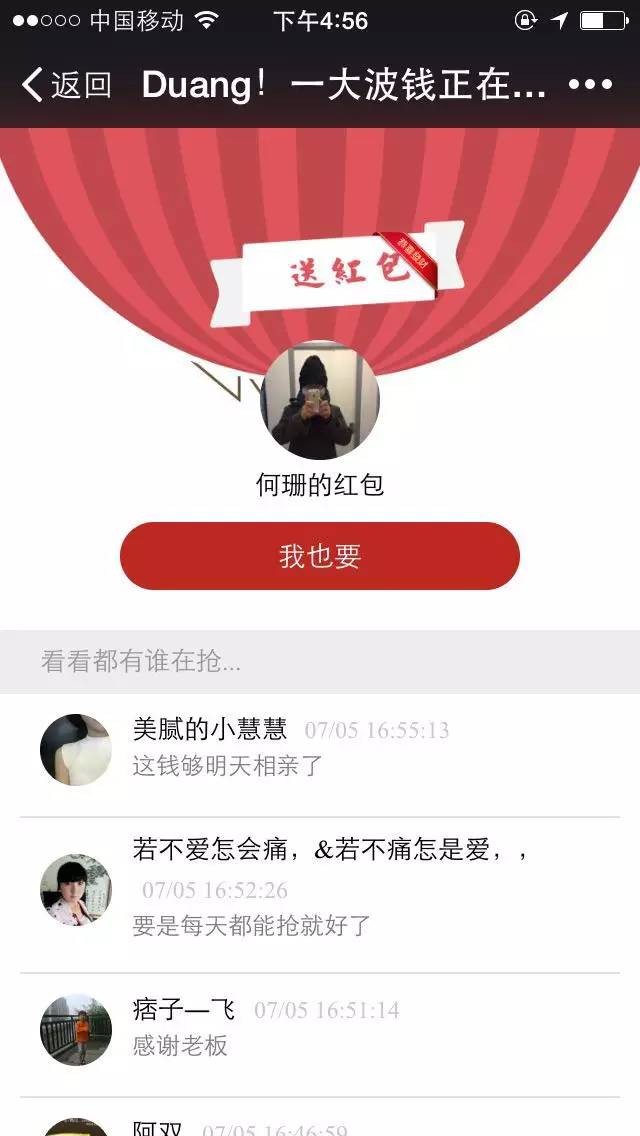Tap the 我也要 red button
Screen dimensions: 640x1136
[320, 556]
